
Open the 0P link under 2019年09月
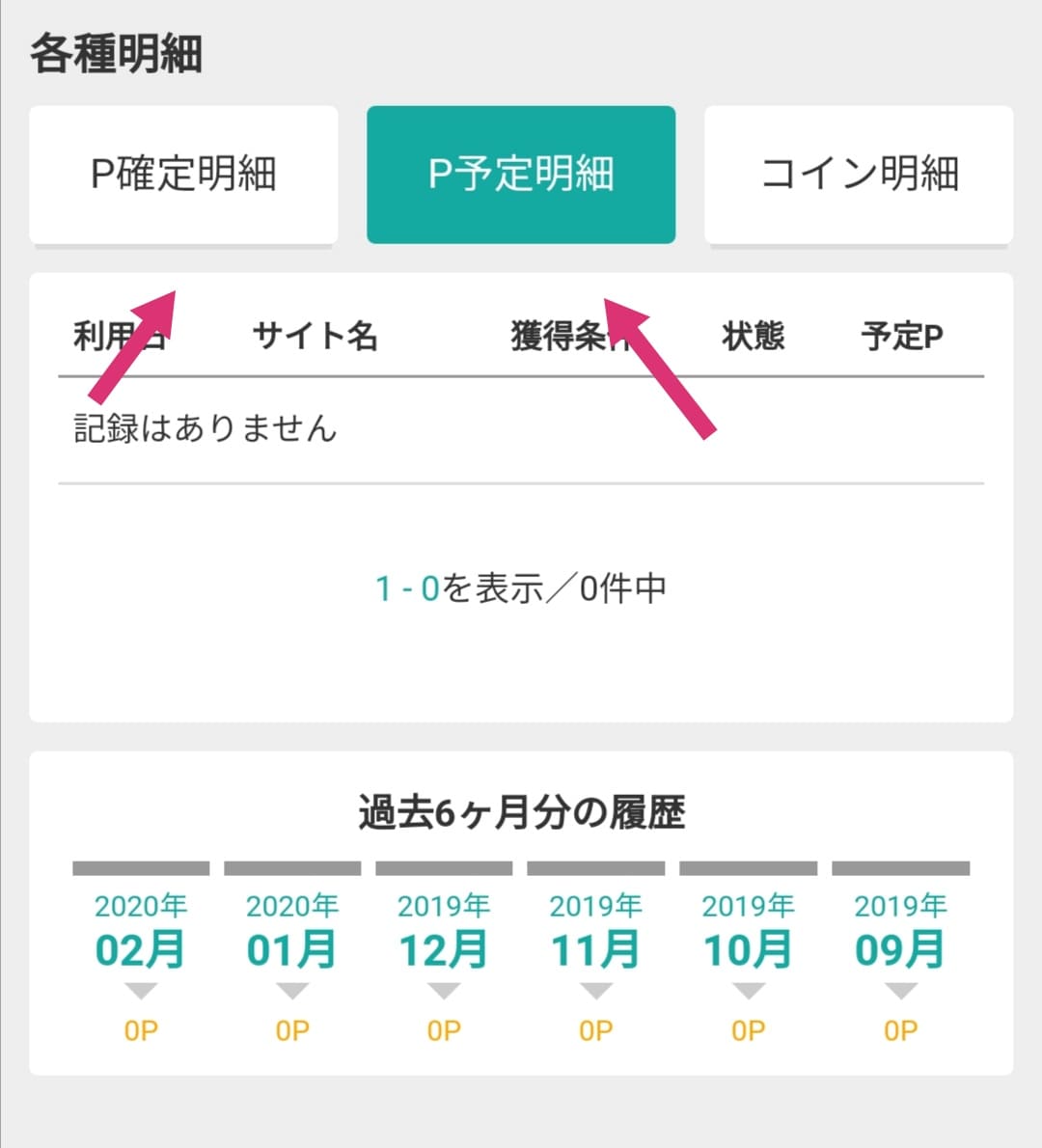point(899,1029)
